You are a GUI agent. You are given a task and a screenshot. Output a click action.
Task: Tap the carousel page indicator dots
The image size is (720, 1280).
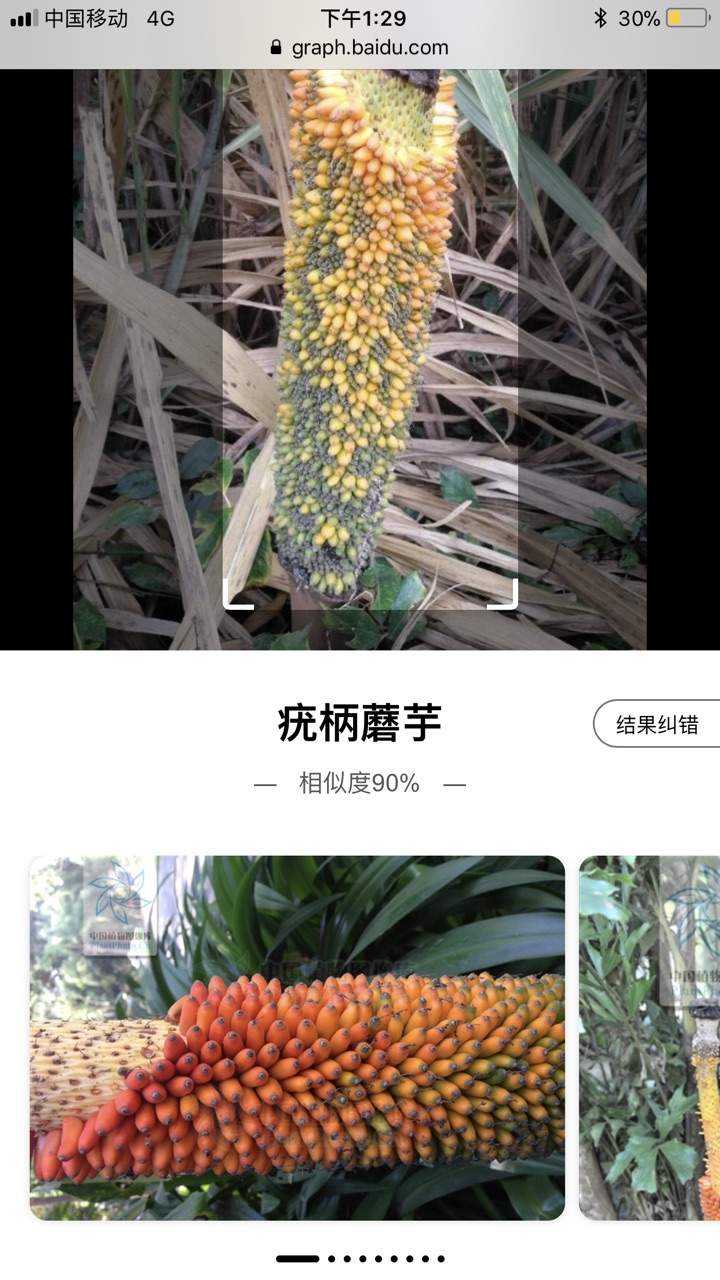360,1259
